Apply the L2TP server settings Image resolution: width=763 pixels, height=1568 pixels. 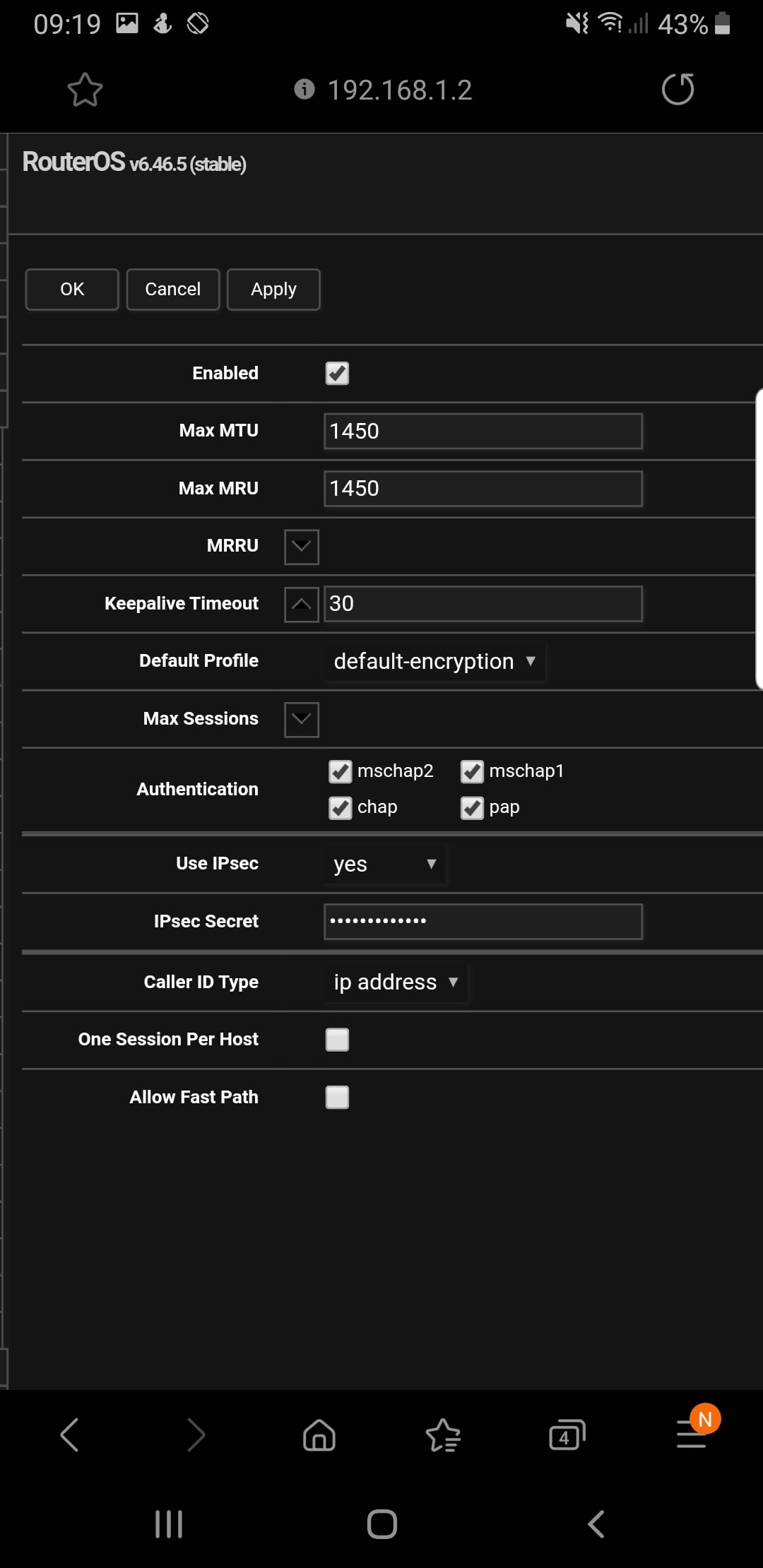(x=273, y=290)
